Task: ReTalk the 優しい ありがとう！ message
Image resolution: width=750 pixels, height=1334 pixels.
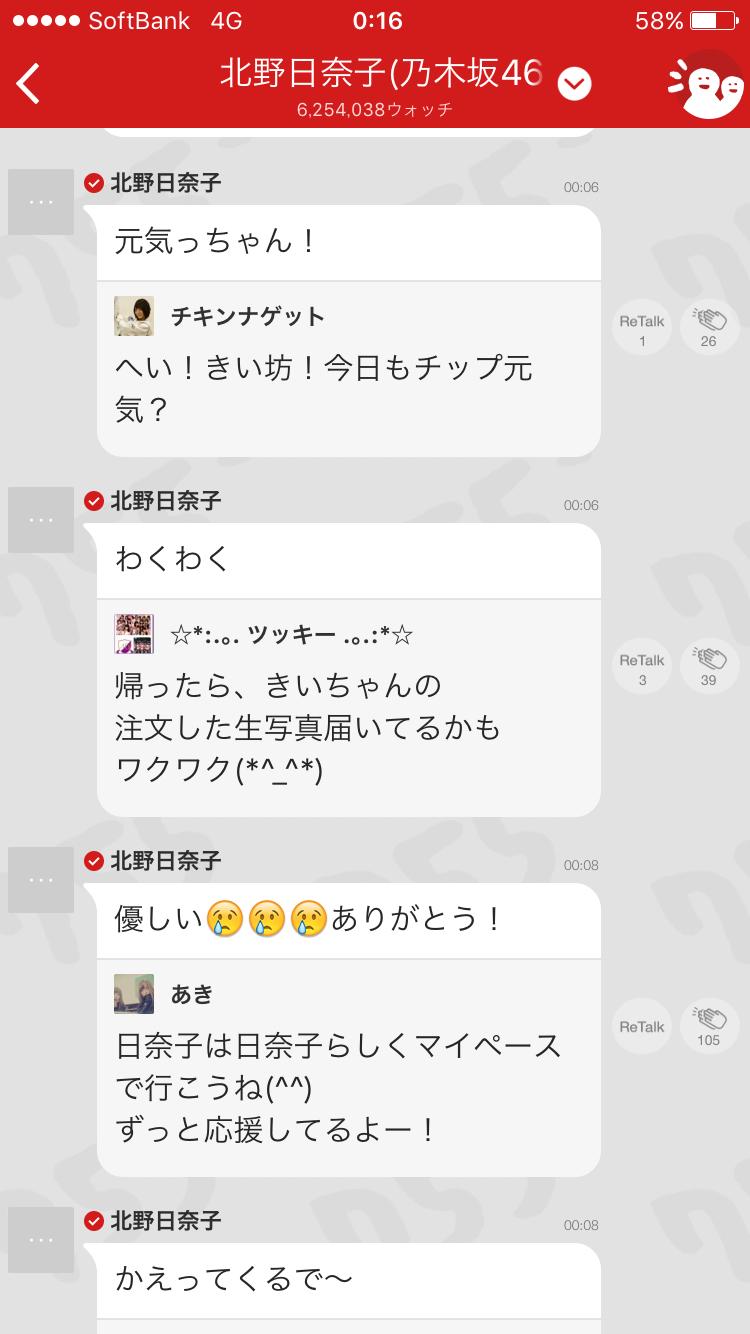Action: pos(641,1026)
